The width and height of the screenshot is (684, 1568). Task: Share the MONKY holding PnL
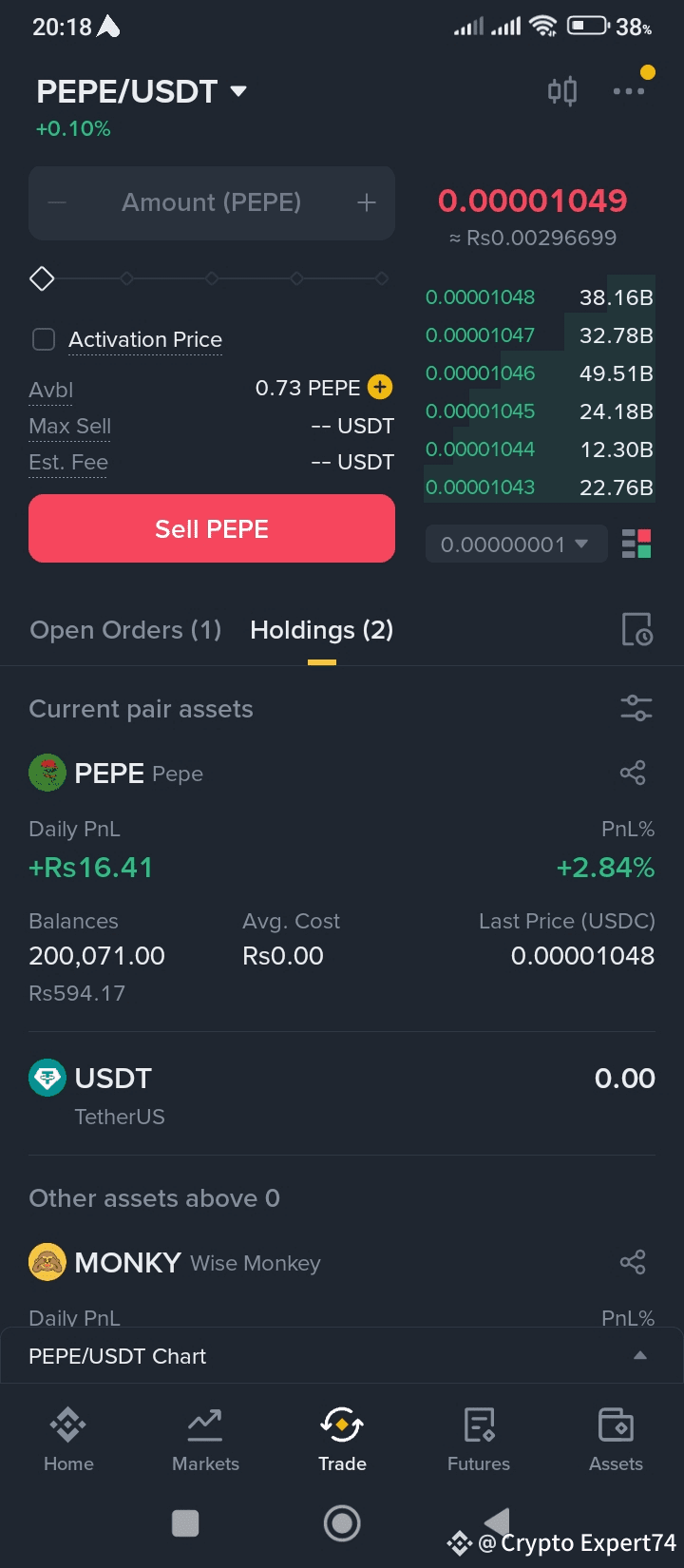633,1262
